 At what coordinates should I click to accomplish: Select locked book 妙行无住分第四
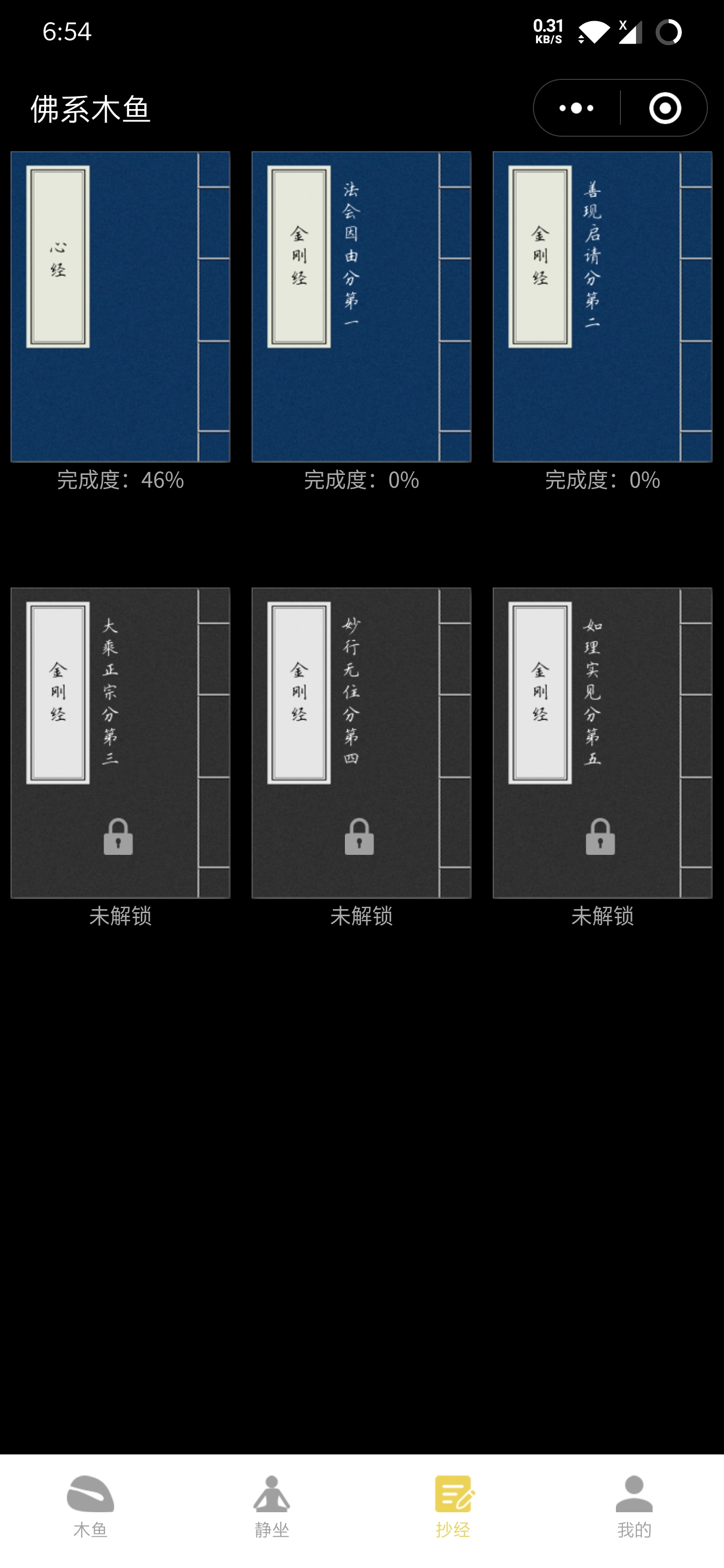coord(361,743)
